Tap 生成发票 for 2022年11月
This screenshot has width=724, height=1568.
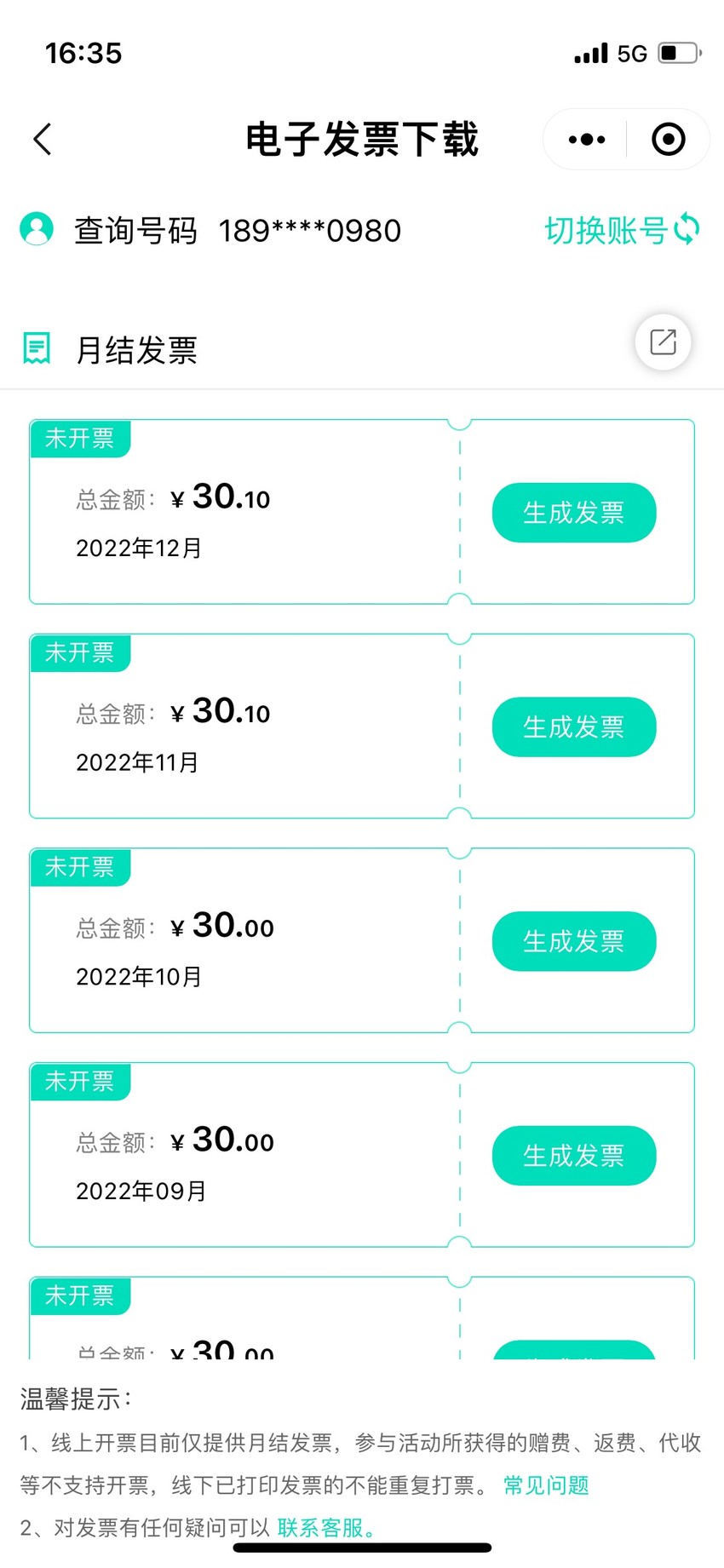tap(574, 727)
